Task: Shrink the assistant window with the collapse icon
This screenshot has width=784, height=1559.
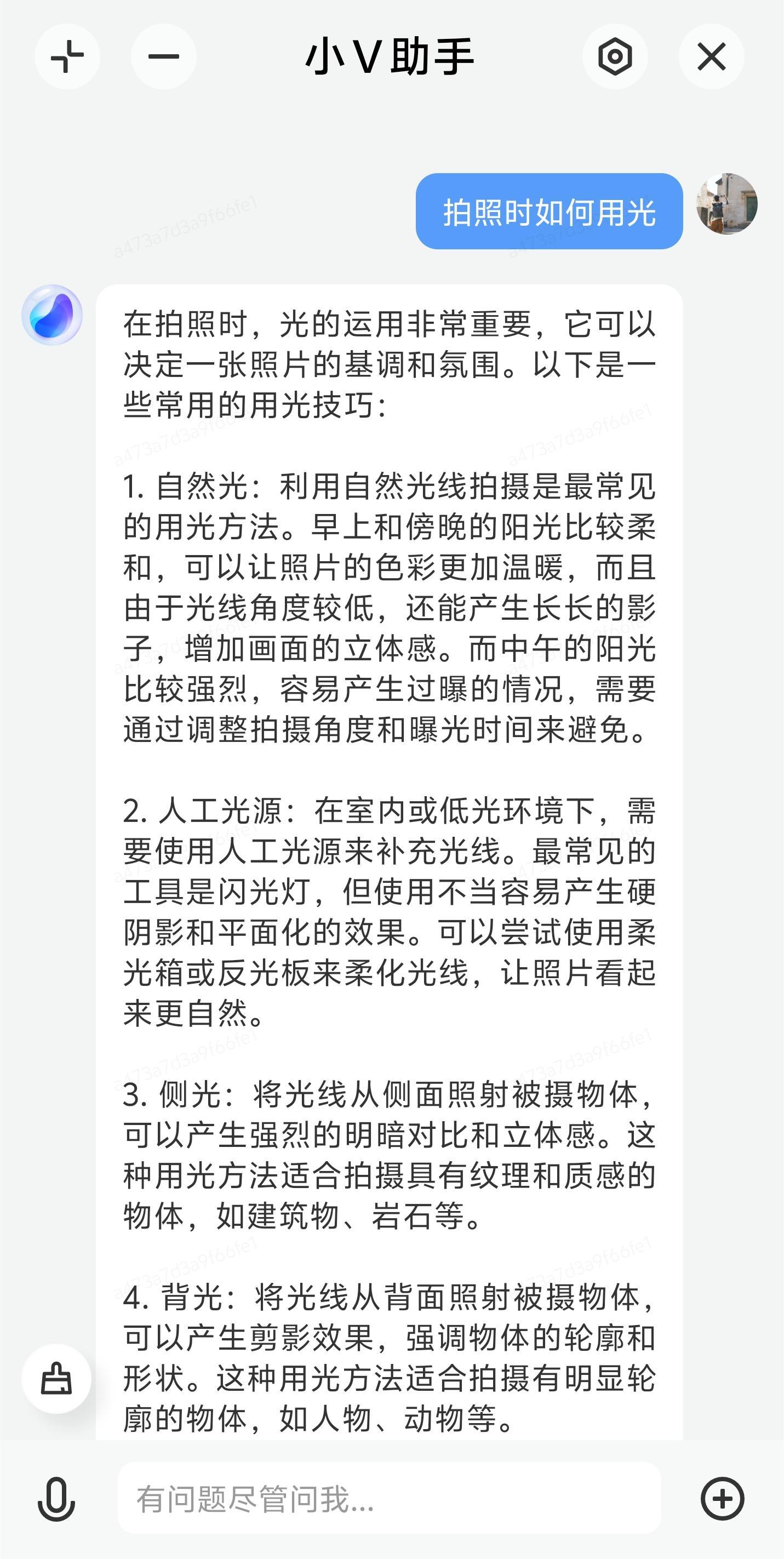Action: click(x=67, y=57)
